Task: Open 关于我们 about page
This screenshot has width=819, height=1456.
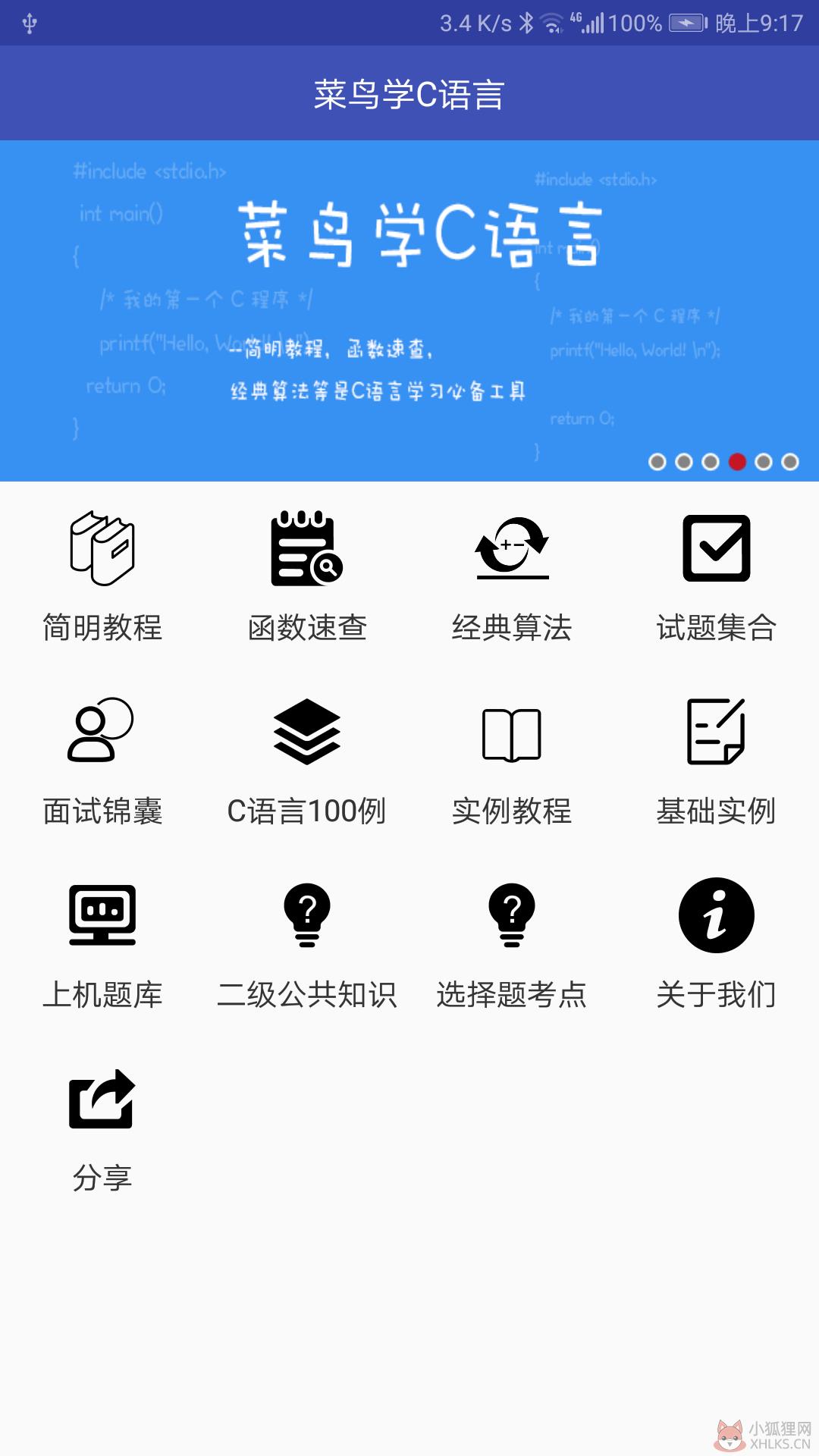Action: [x=717, y=944]
